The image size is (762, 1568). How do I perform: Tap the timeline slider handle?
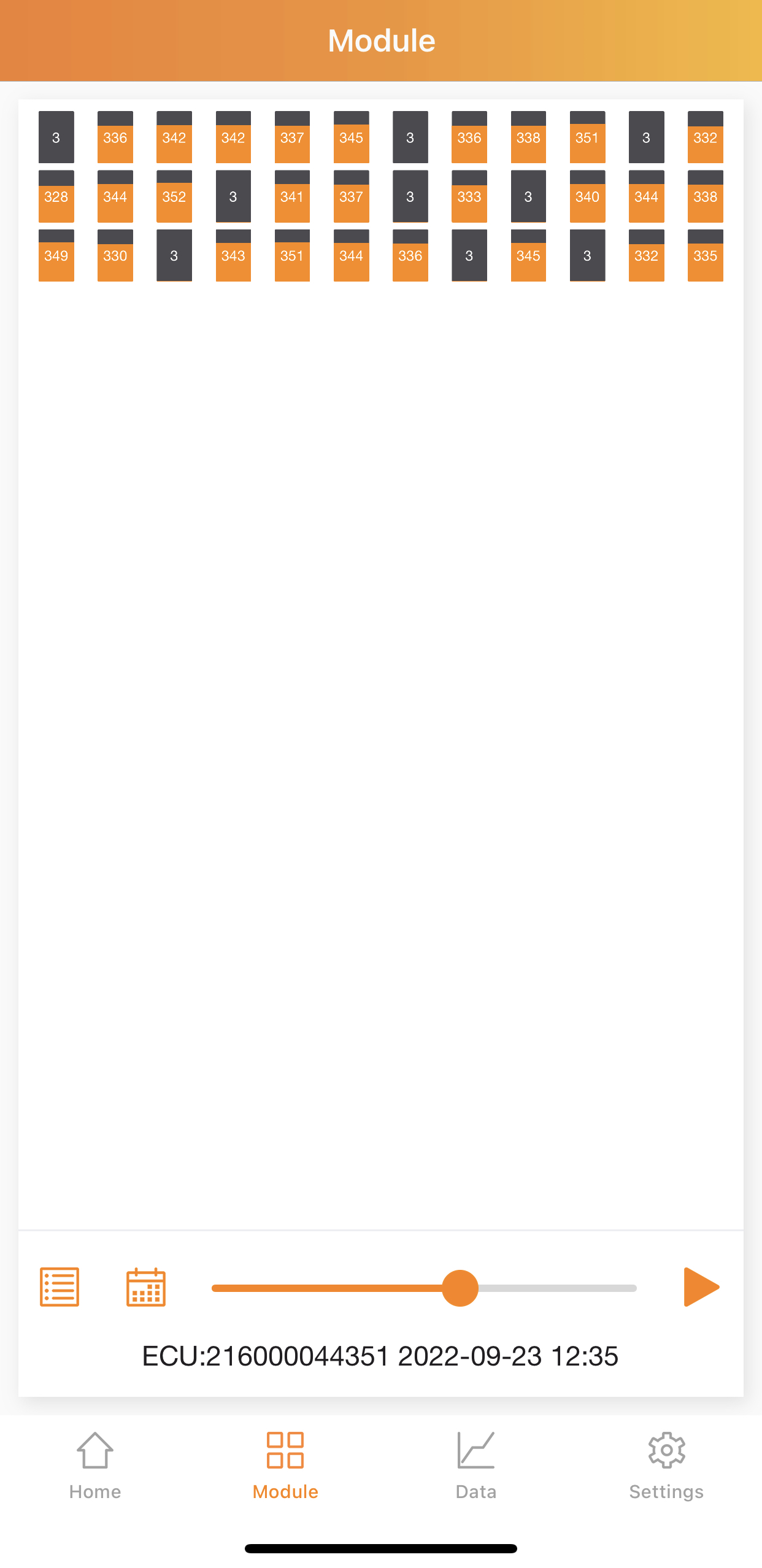[x=460, y=1288]
